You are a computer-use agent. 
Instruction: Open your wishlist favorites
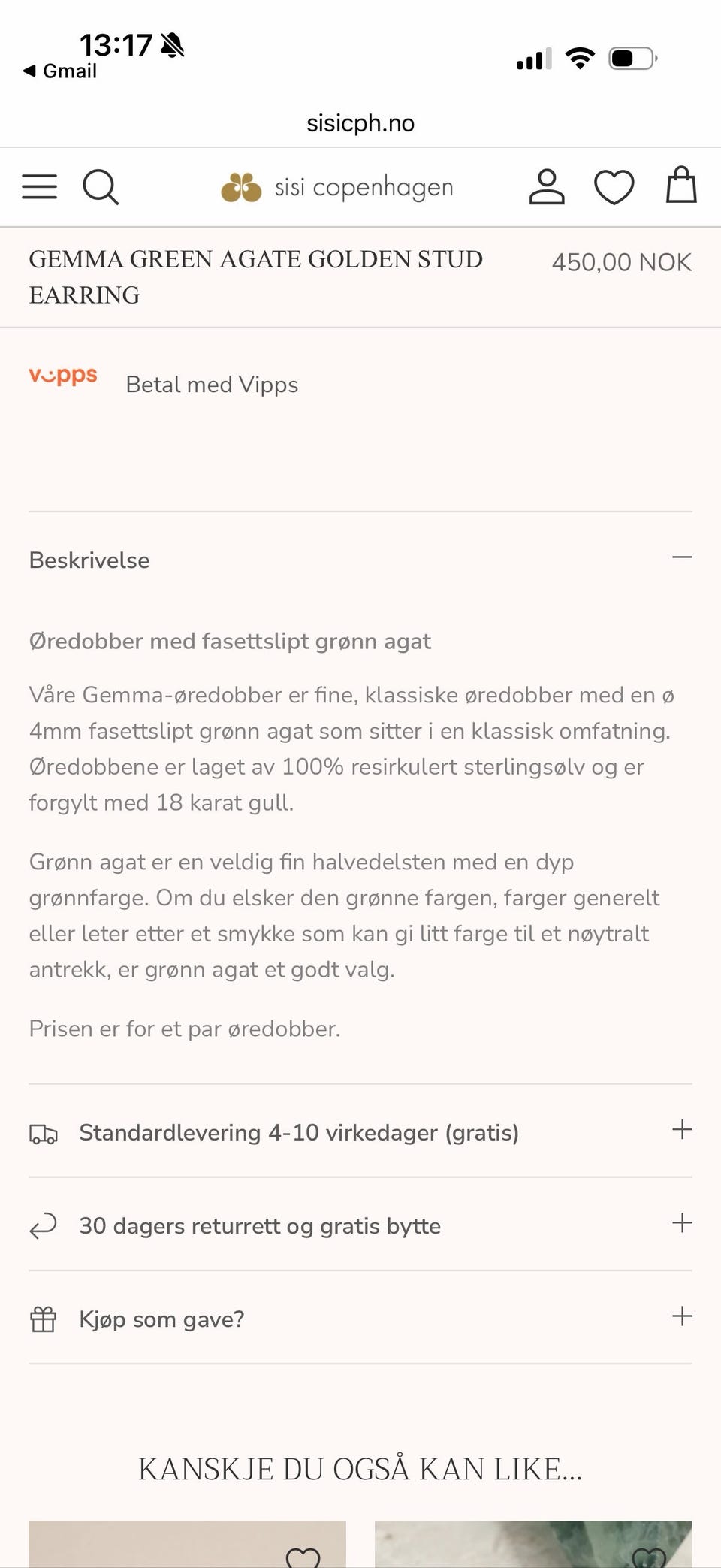pos(614,187)
